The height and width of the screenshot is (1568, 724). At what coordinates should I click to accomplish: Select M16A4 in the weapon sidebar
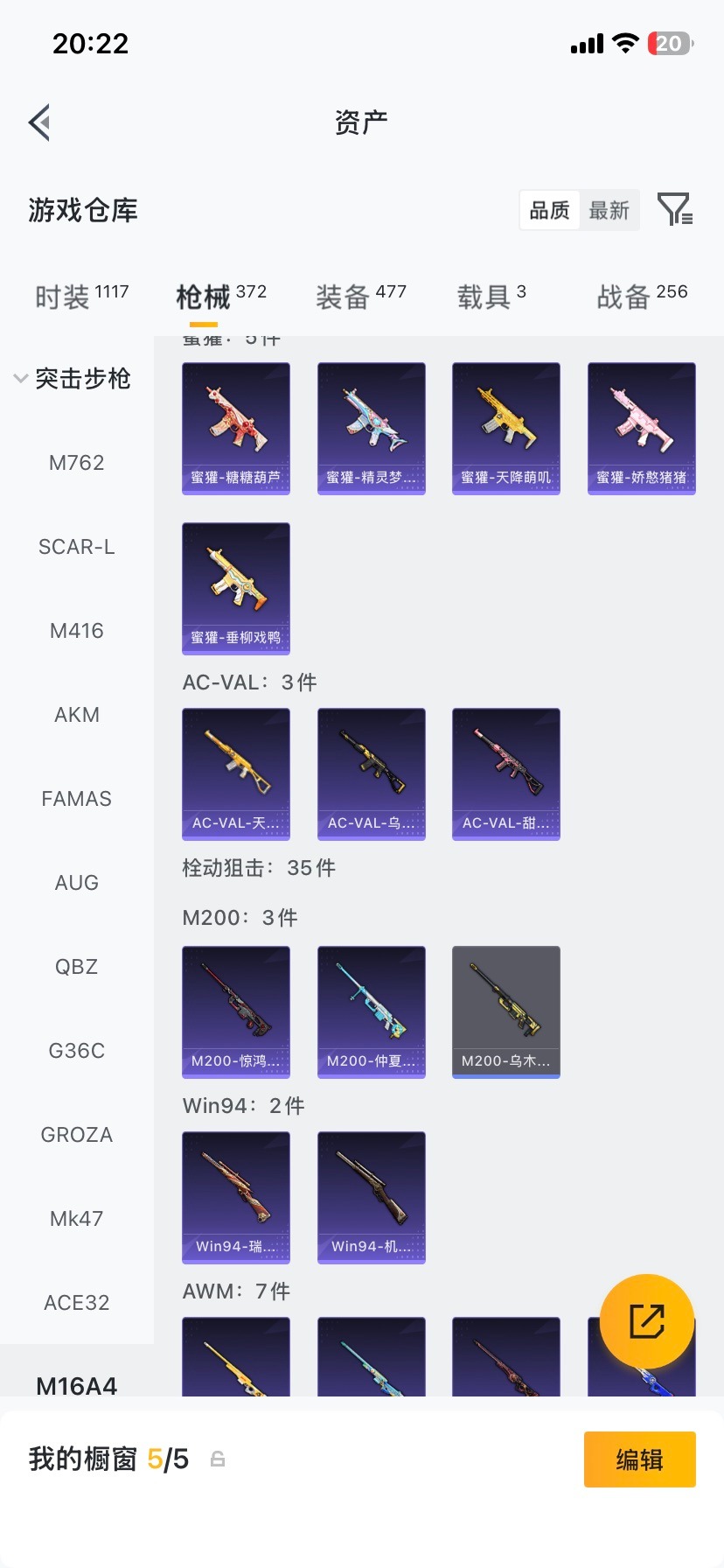pyautogui.click(x=76, y=1386)
